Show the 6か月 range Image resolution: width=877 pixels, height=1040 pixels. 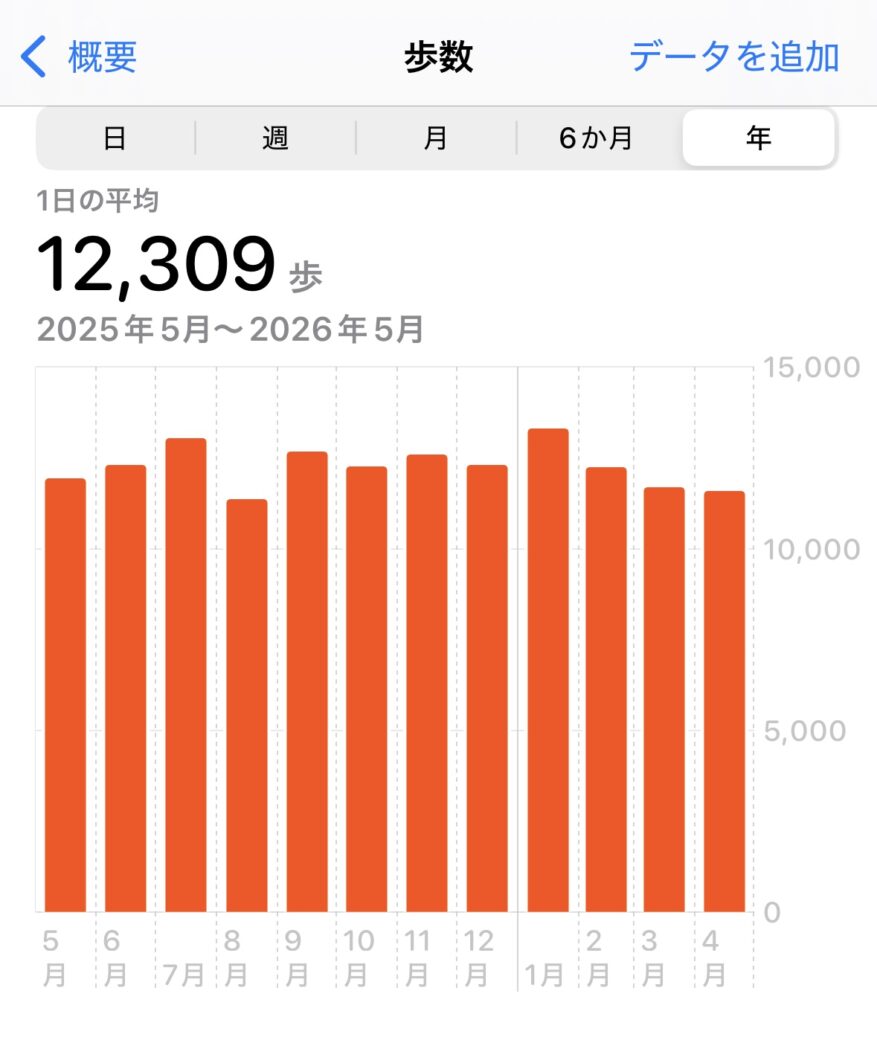tap(596, 138)
